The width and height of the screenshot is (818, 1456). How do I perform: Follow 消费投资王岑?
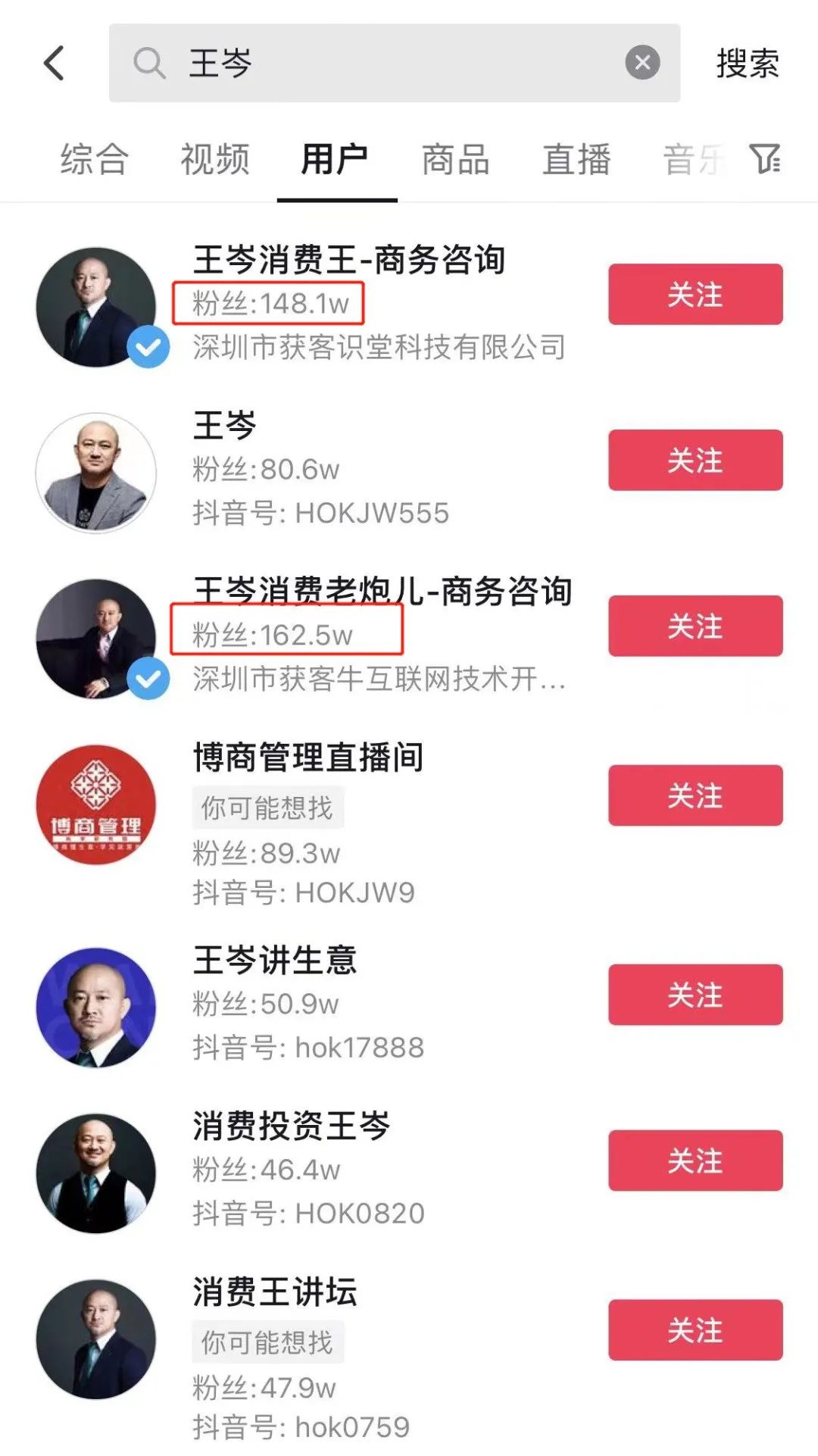tap(695, 1161)
